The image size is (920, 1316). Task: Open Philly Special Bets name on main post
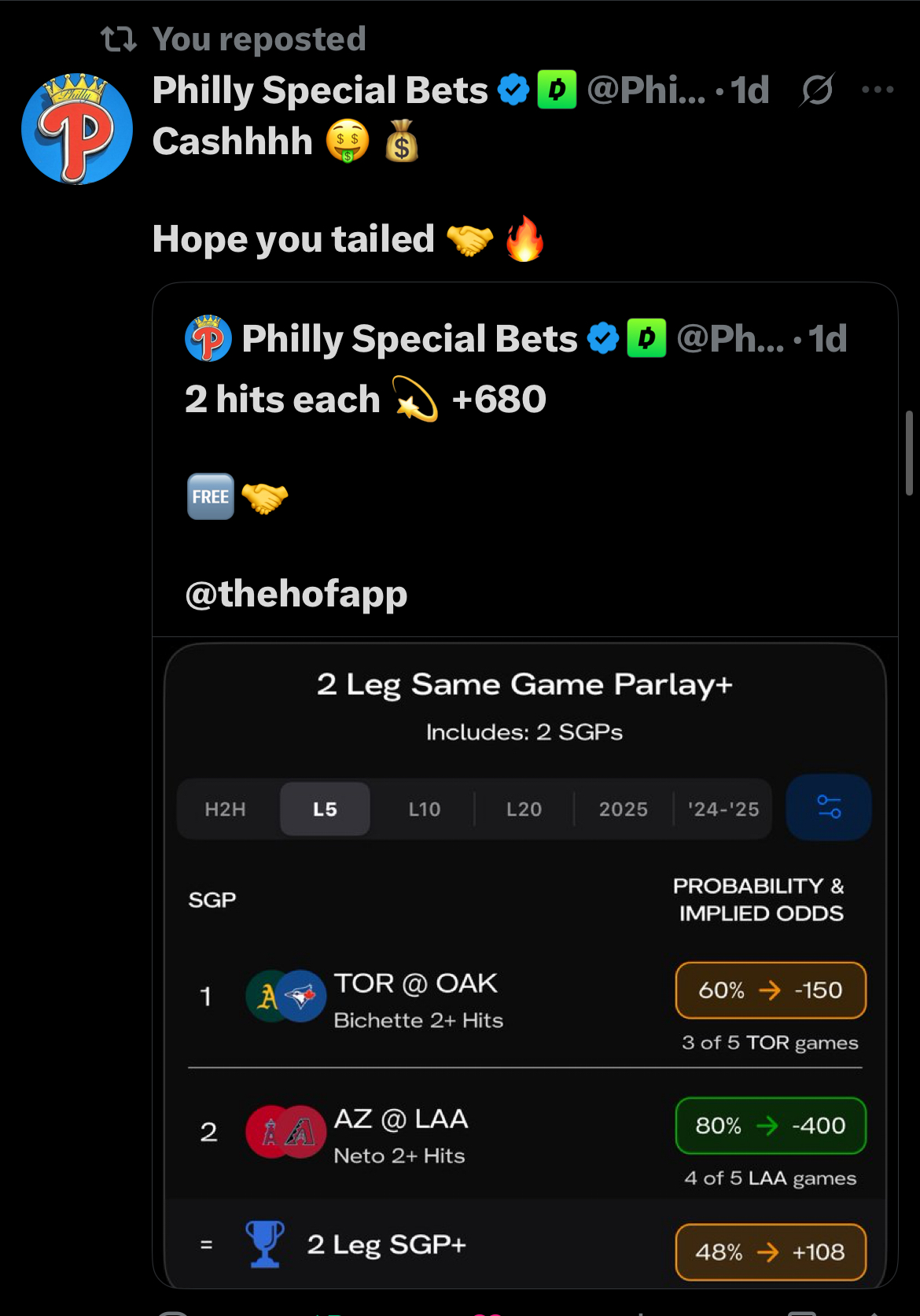[x=319, y=90]
